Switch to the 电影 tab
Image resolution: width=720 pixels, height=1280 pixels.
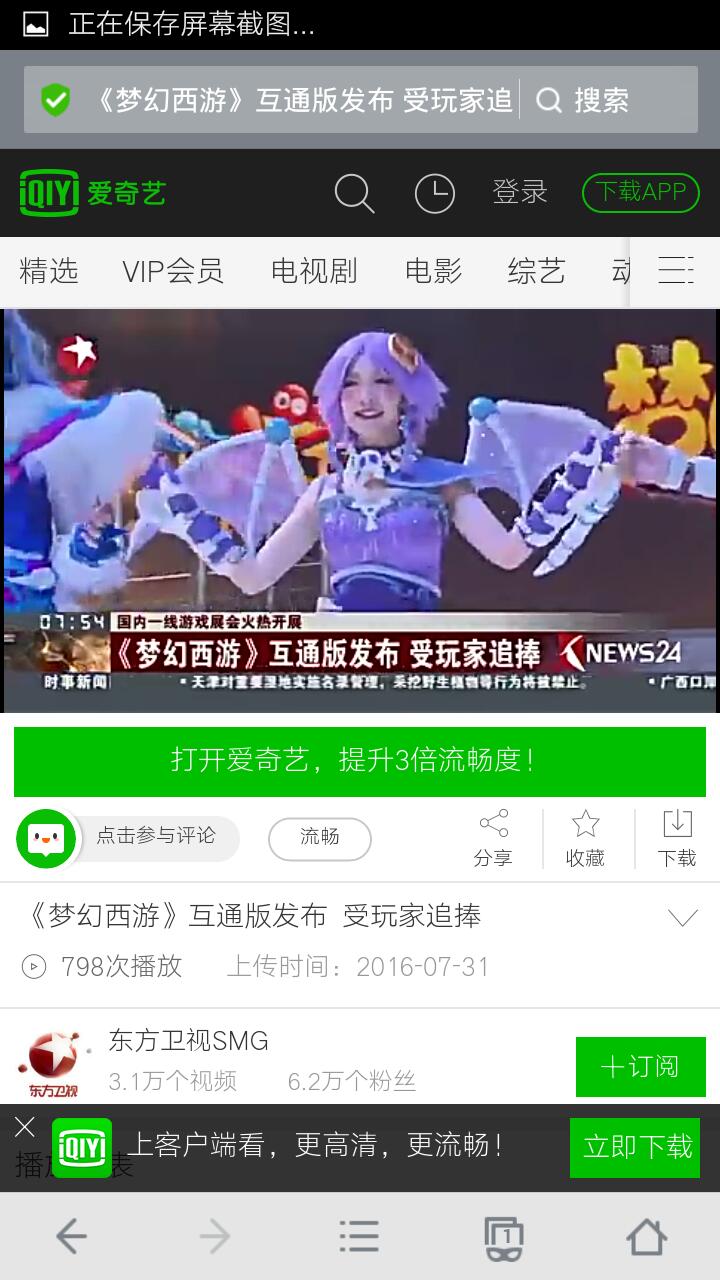433,271
